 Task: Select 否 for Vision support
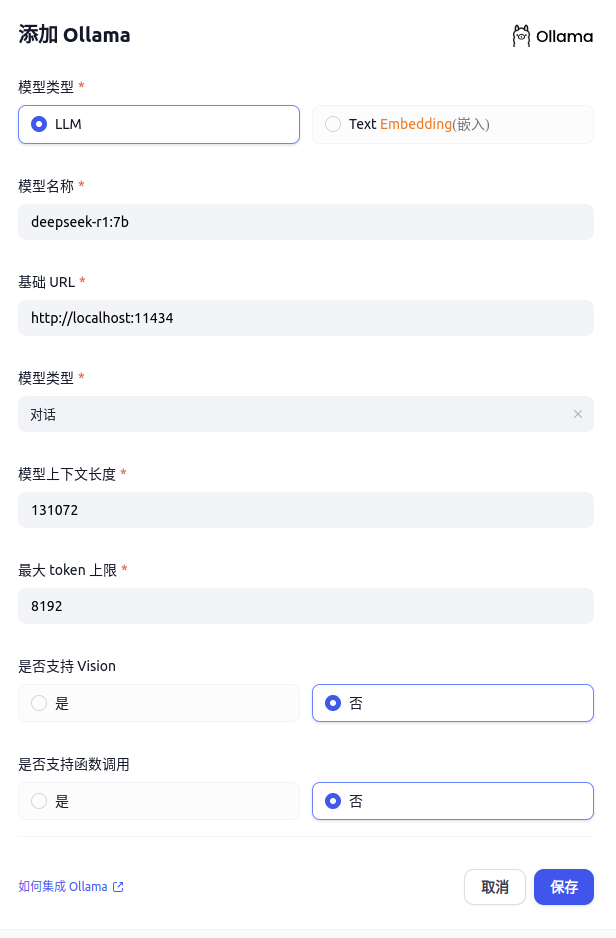[x=452, y=703]
